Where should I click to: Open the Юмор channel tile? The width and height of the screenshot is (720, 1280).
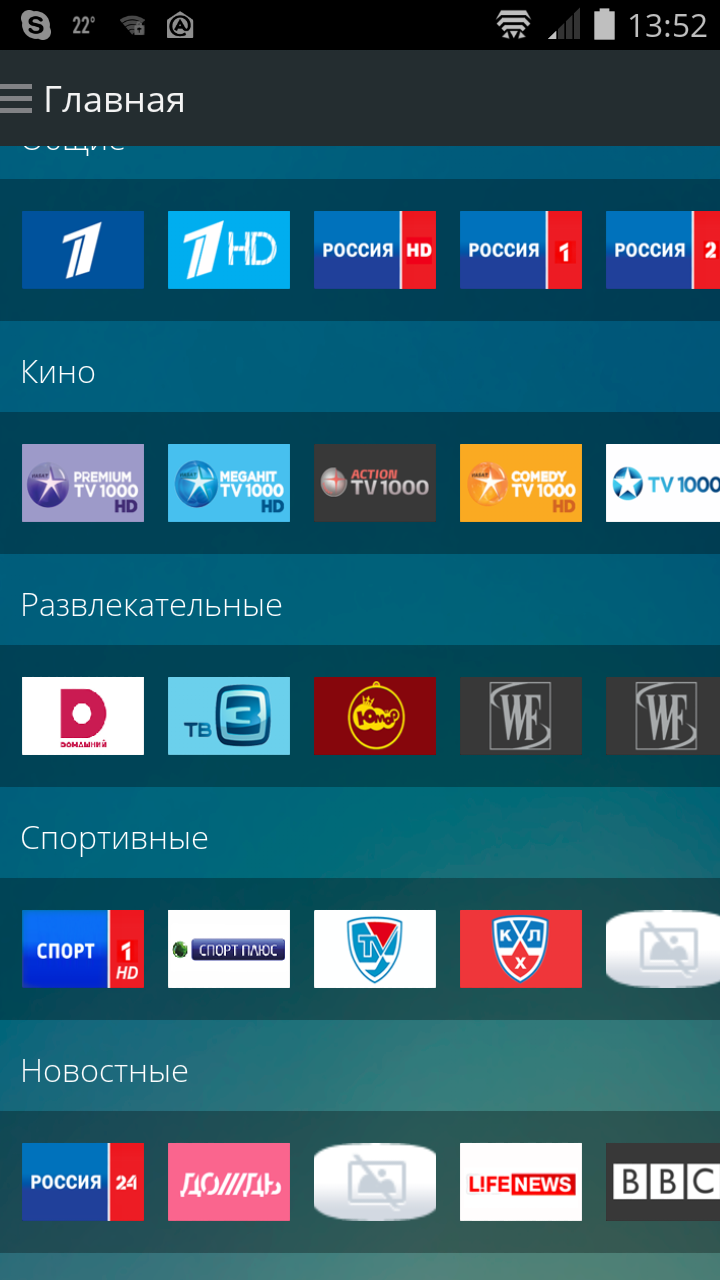point(375,716)
